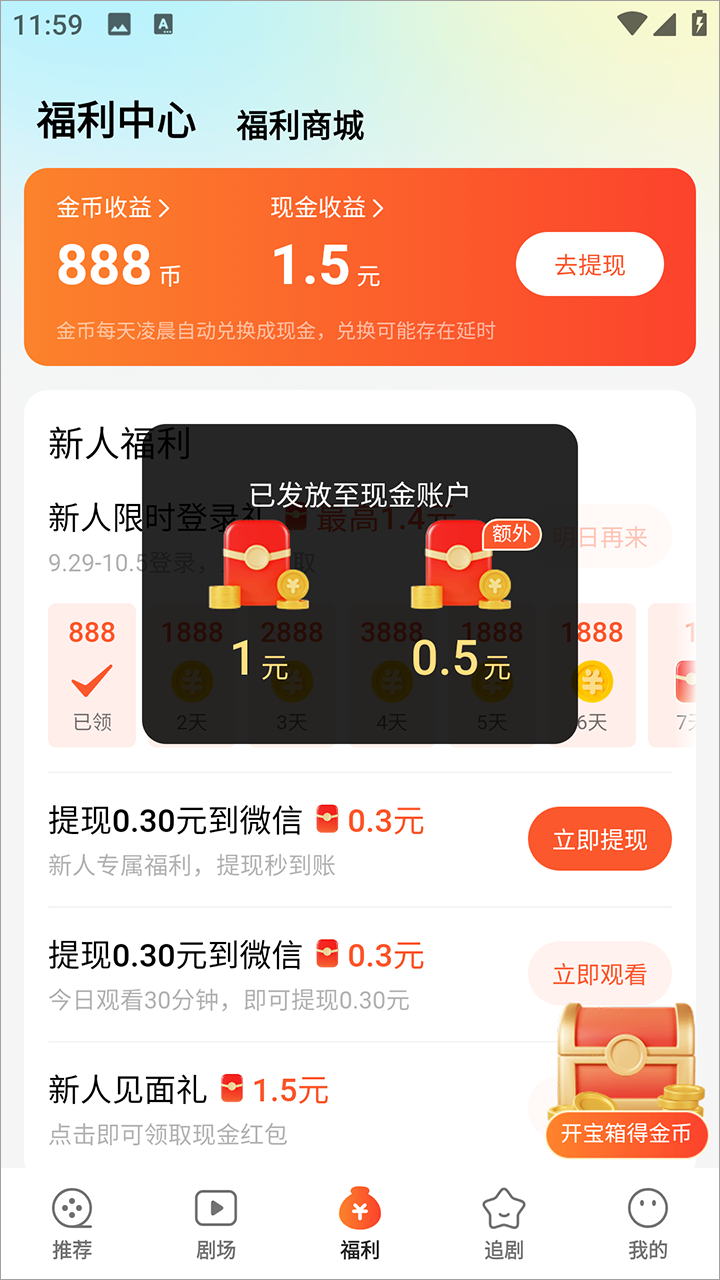This screenshot has width=720, height=1280.
Task: Tap 立即提现 for WeChat withdrawal
Action: click(x=599, y=840)
